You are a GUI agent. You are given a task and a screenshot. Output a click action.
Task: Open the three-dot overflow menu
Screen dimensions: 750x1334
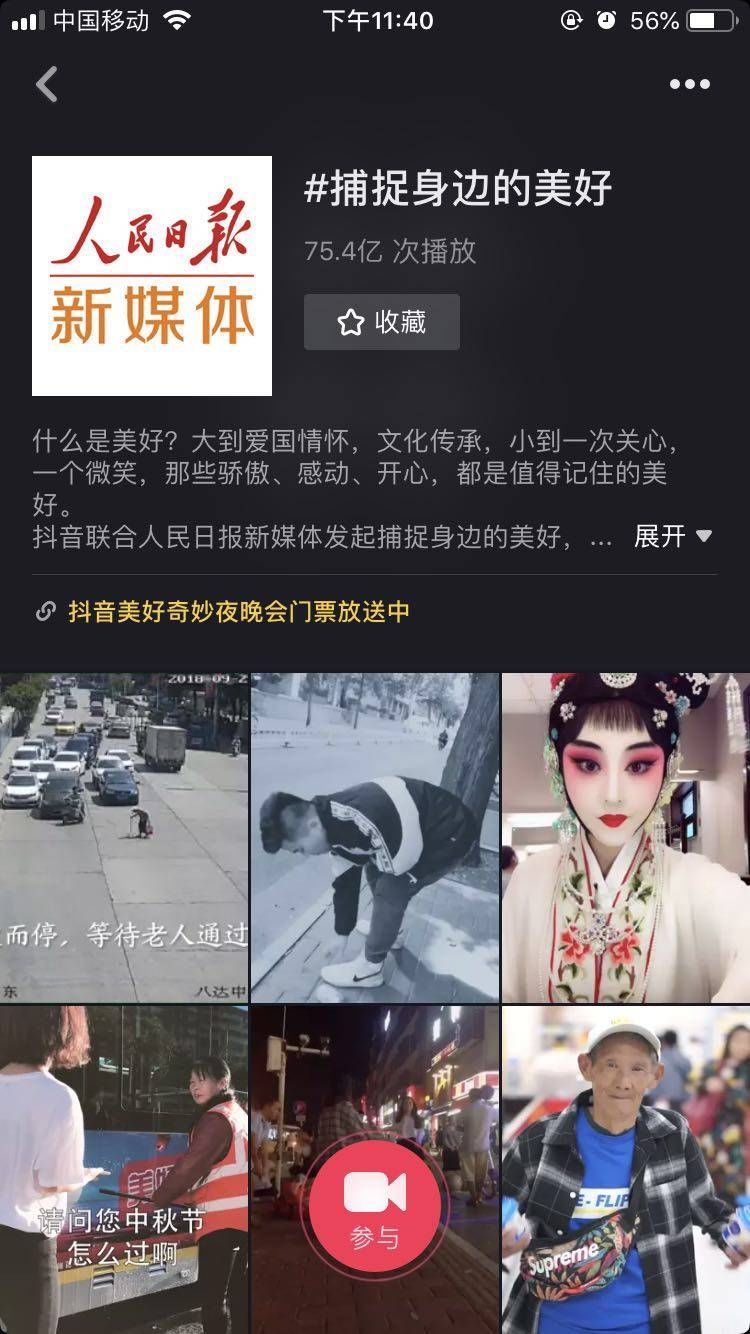(x=689, y=85)
